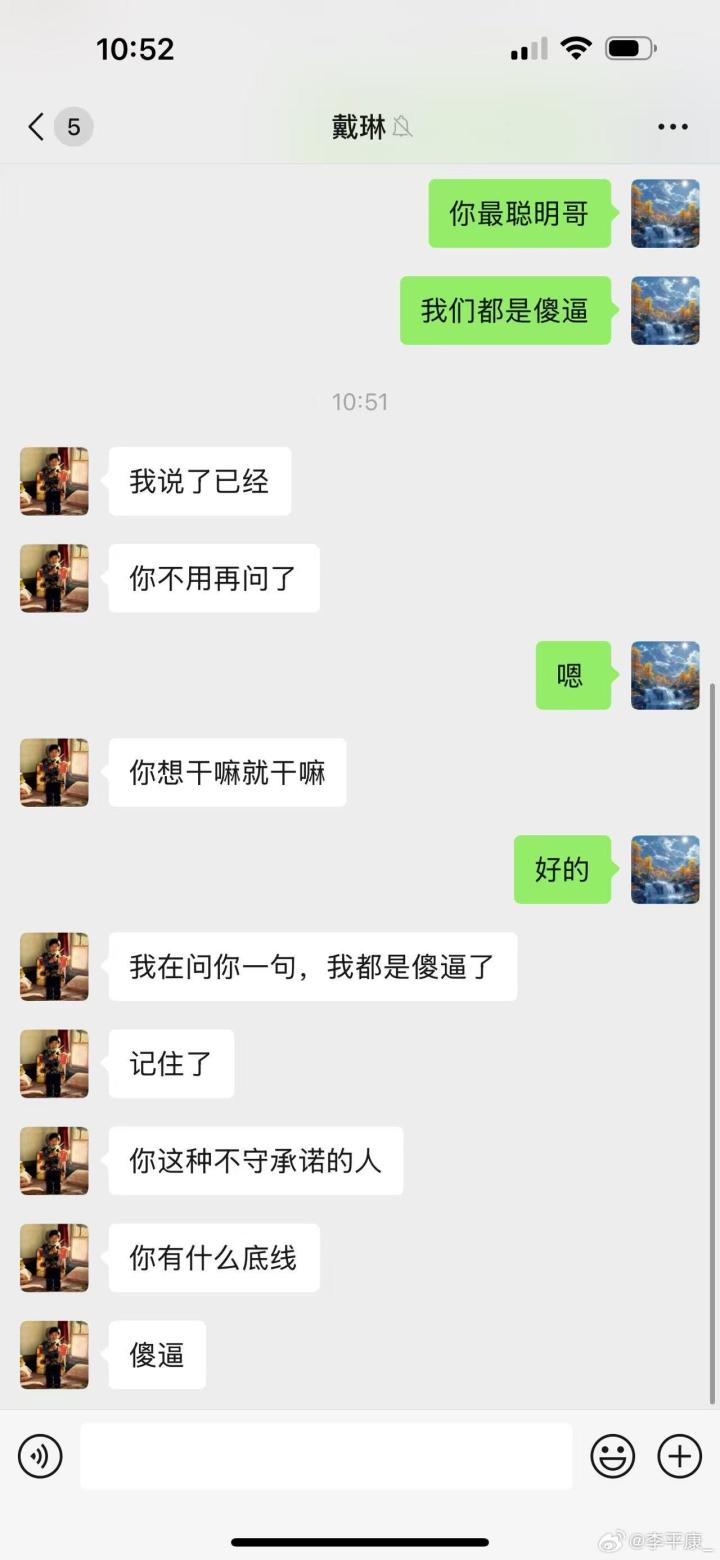Focus the message text field

[326, 1456]
